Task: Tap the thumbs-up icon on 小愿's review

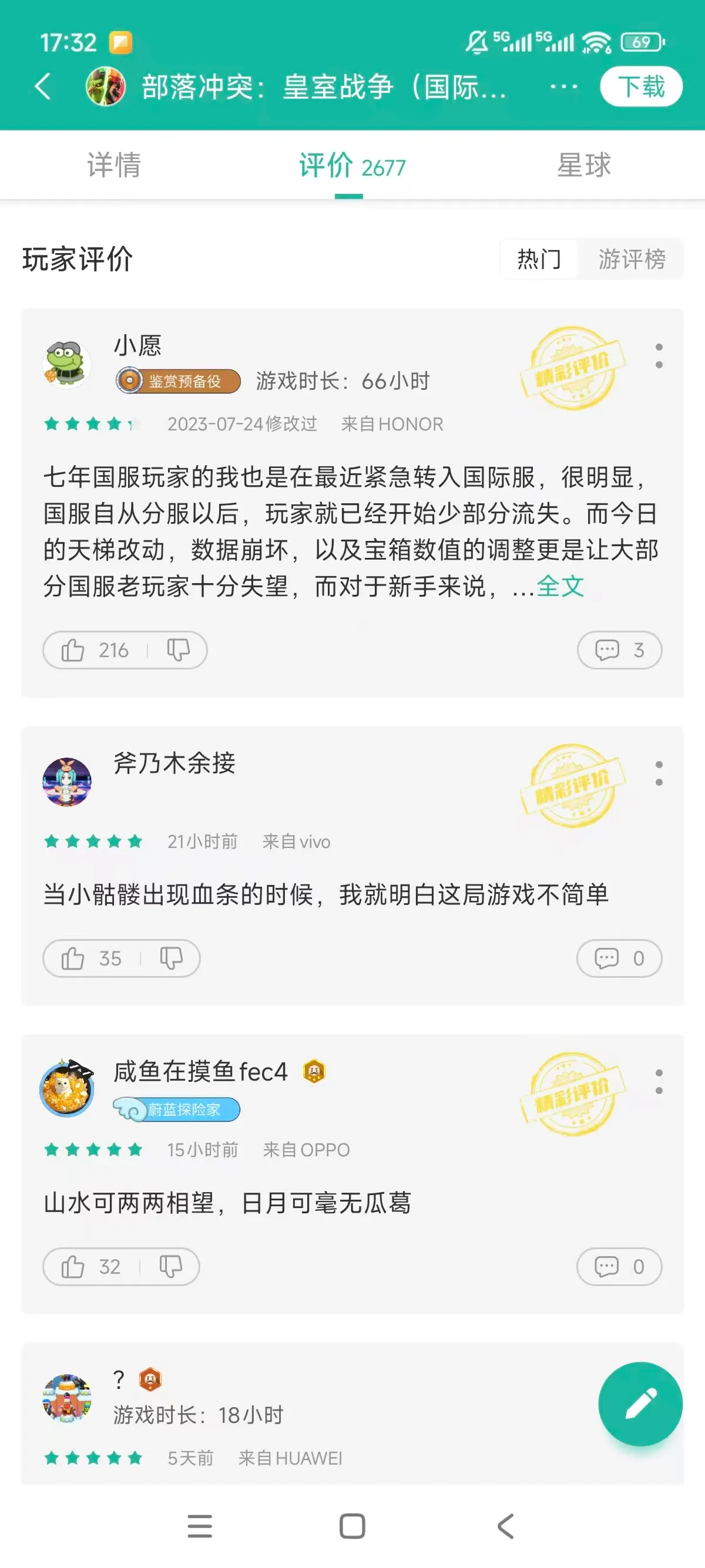Action: [73, 650]
